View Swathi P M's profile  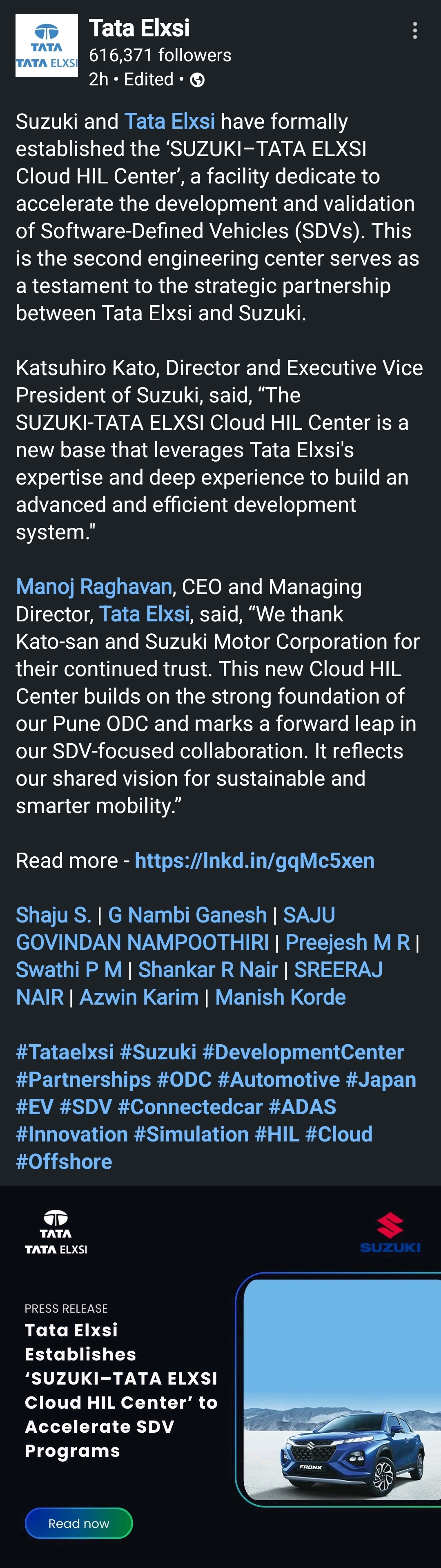(69, 969)
